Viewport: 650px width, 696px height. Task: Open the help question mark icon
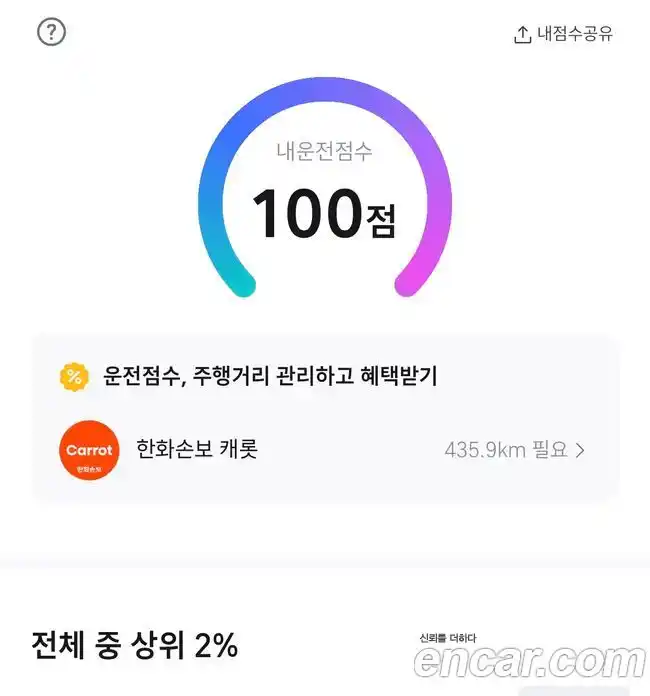(x=51, y=32)
